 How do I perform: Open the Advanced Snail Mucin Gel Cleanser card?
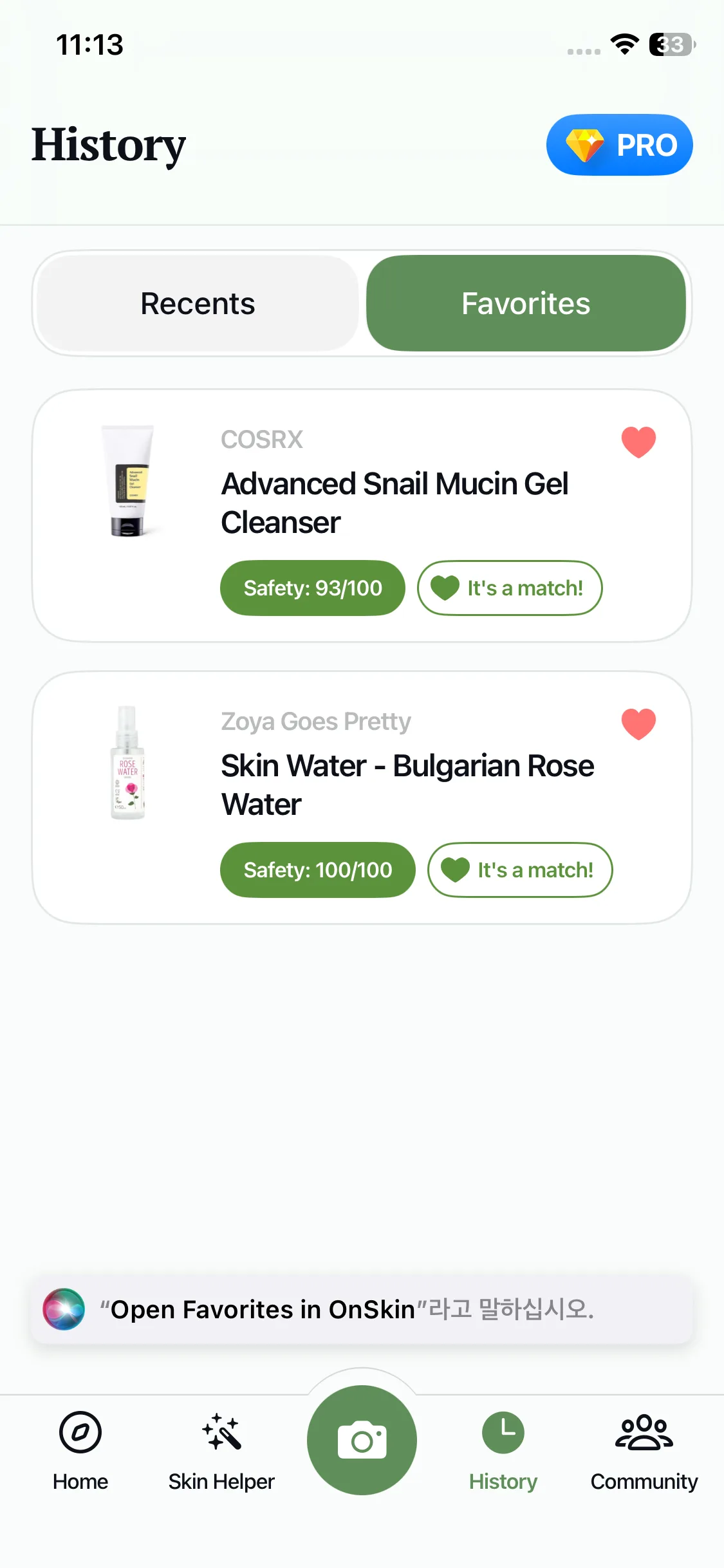click(394, 503)
